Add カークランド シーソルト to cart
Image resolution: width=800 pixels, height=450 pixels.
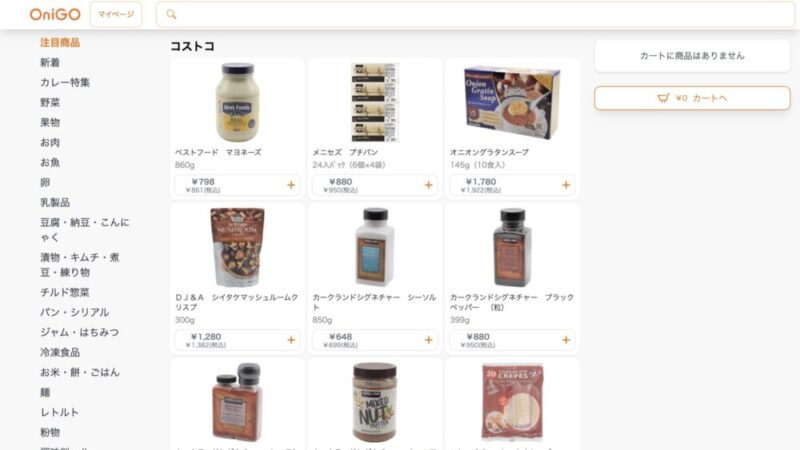point(428,340)
